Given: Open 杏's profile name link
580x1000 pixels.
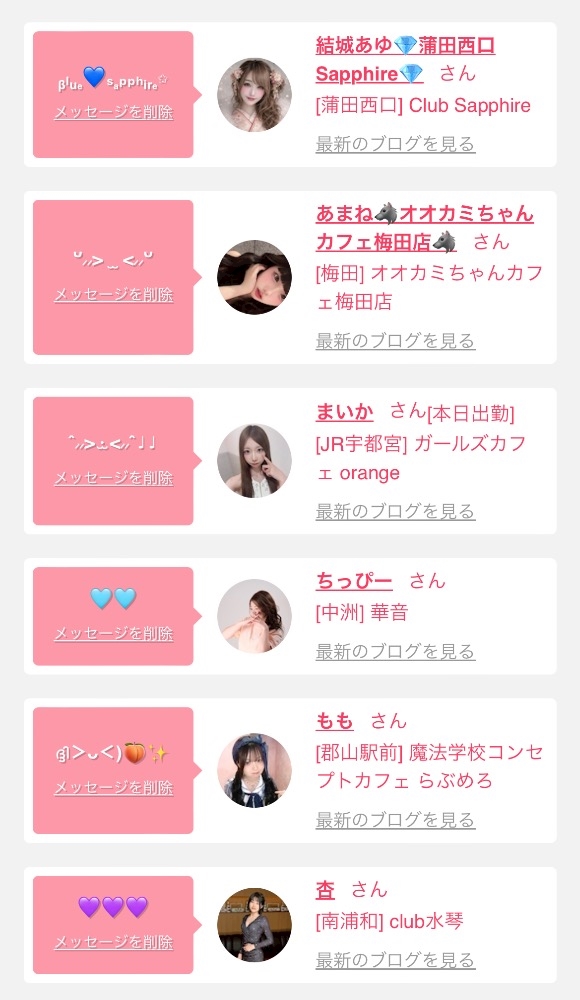Looking at the screenshot, I should tap(325, 890).
